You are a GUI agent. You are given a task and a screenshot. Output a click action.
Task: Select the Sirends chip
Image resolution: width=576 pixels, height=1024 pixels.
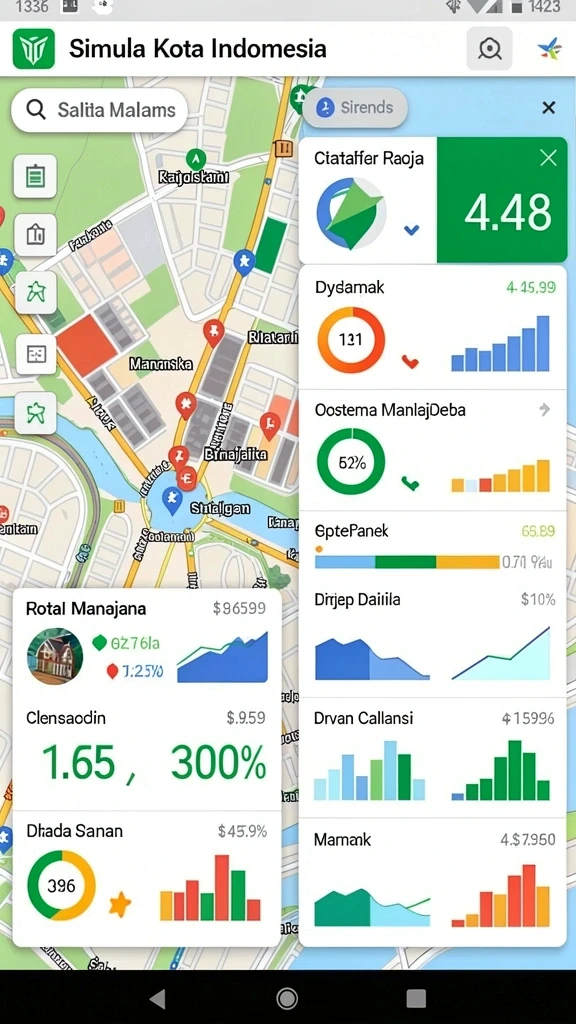[355, 108]
